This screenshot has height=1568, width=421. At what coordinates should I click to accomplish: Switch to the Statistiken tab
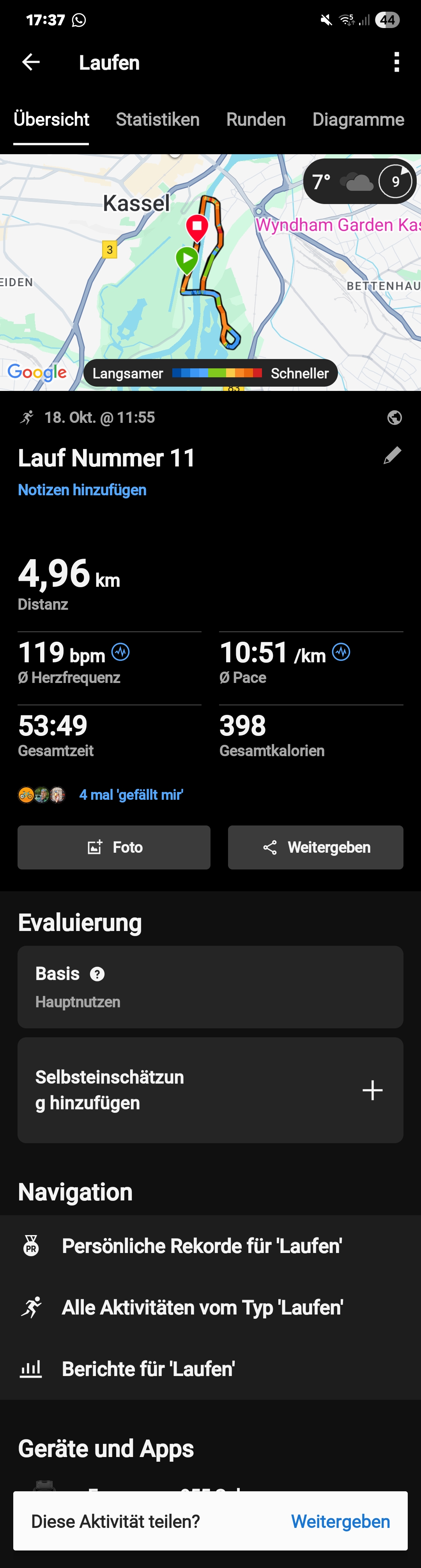pyautogui.click(x=157, y=119)
